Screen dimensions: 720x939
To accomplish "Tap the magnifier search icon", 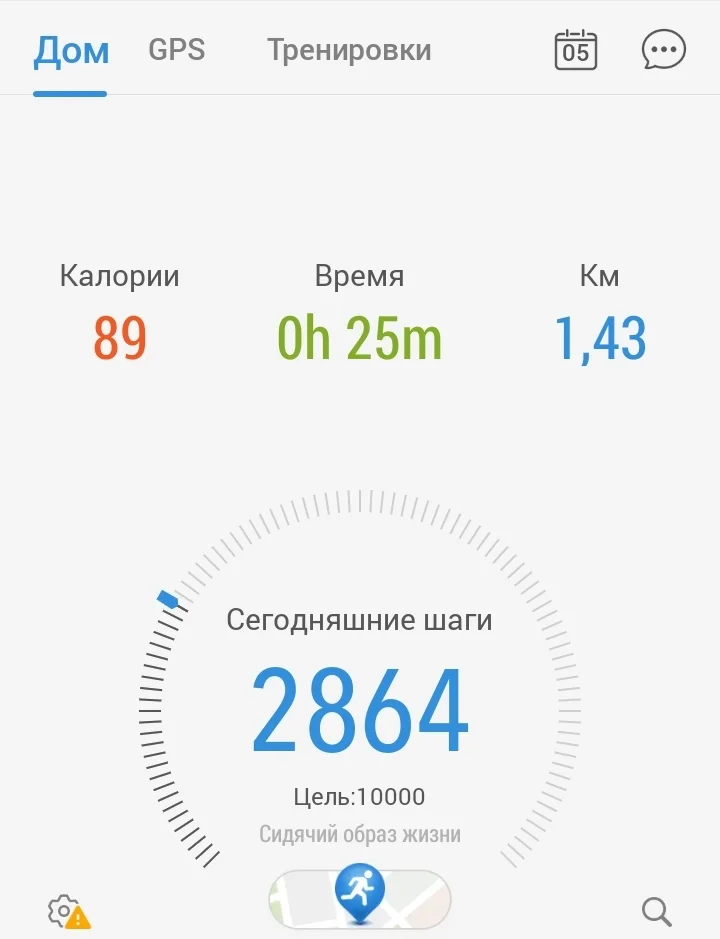I will point(656,911).
